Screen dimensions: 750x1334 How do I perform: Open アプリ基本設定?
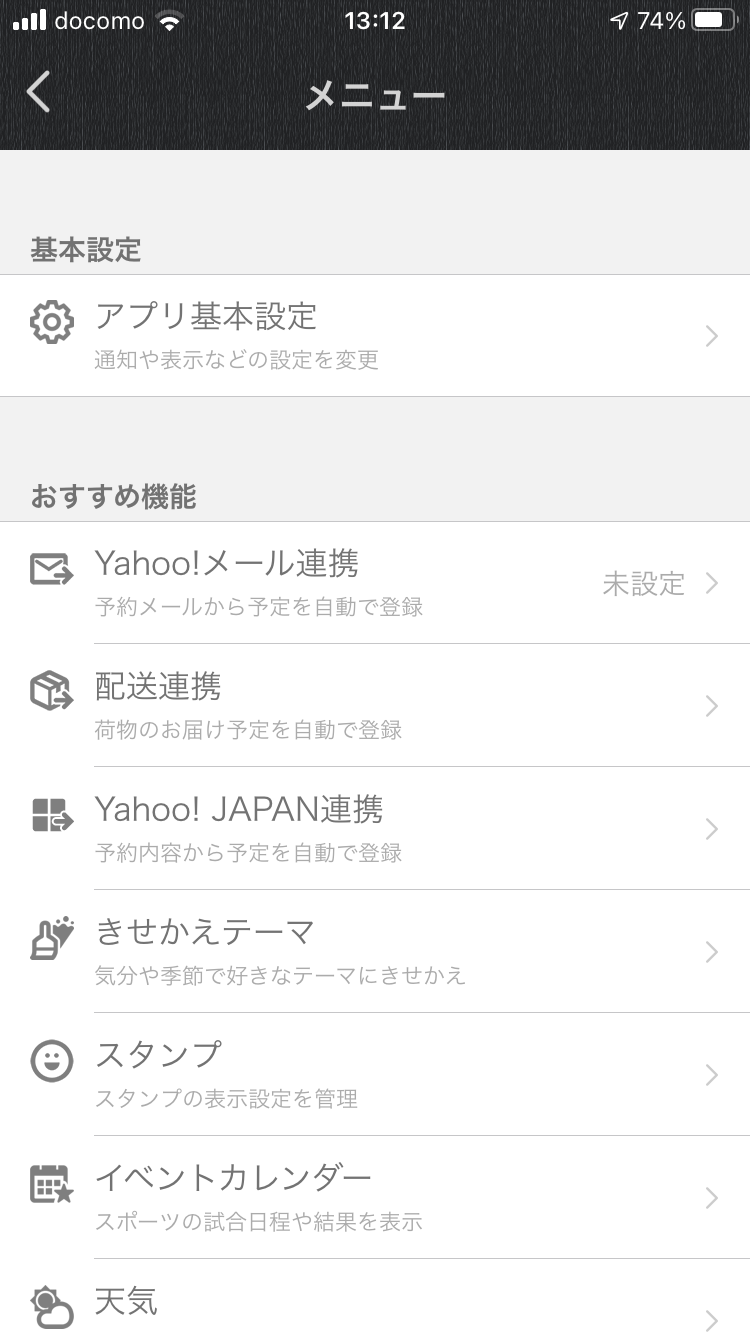pos(375,336)
